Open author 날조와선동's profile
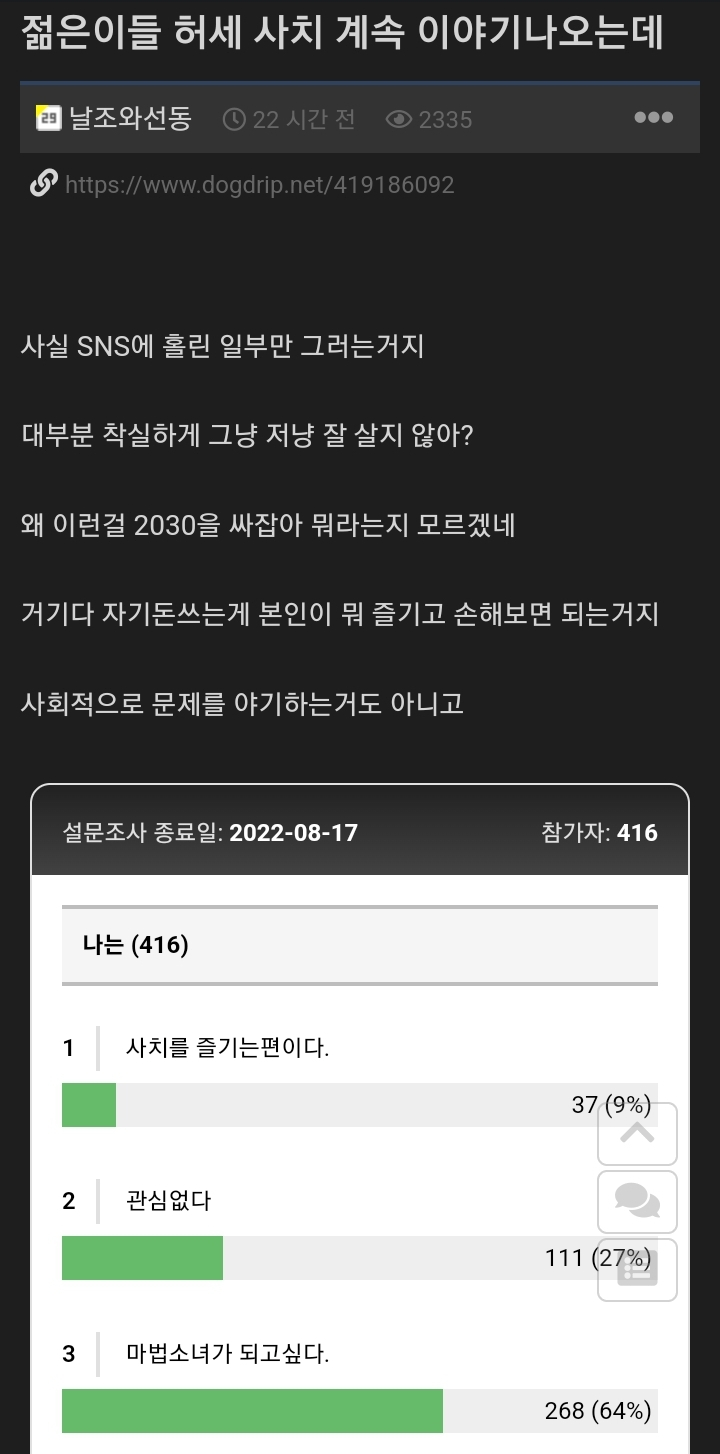Viewport: 720px width, 1454px height. [x=129, y=119]
